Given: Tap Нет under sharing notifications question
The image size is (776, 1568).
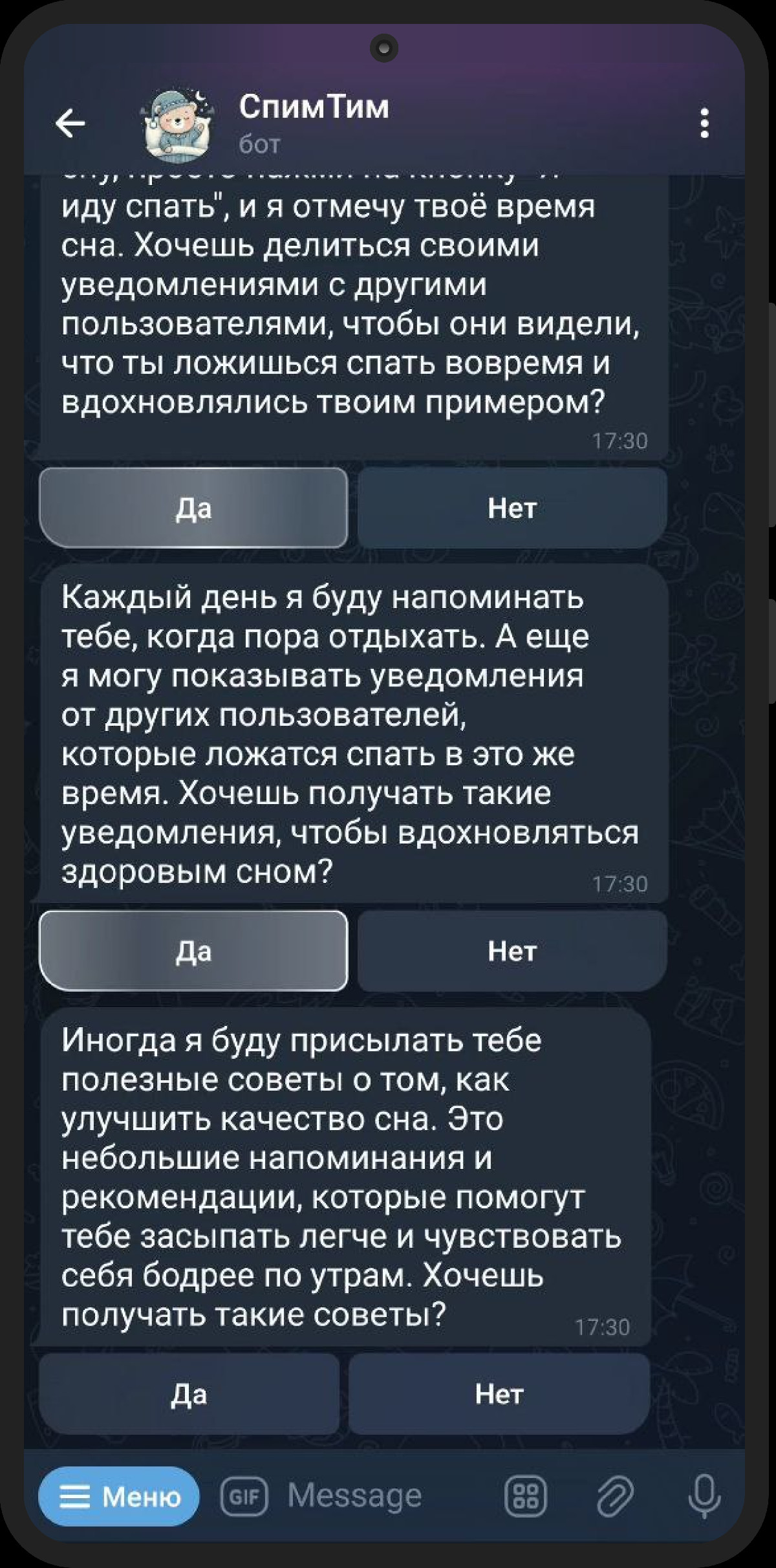Looking at the screenshot, I should coord(512,508).
